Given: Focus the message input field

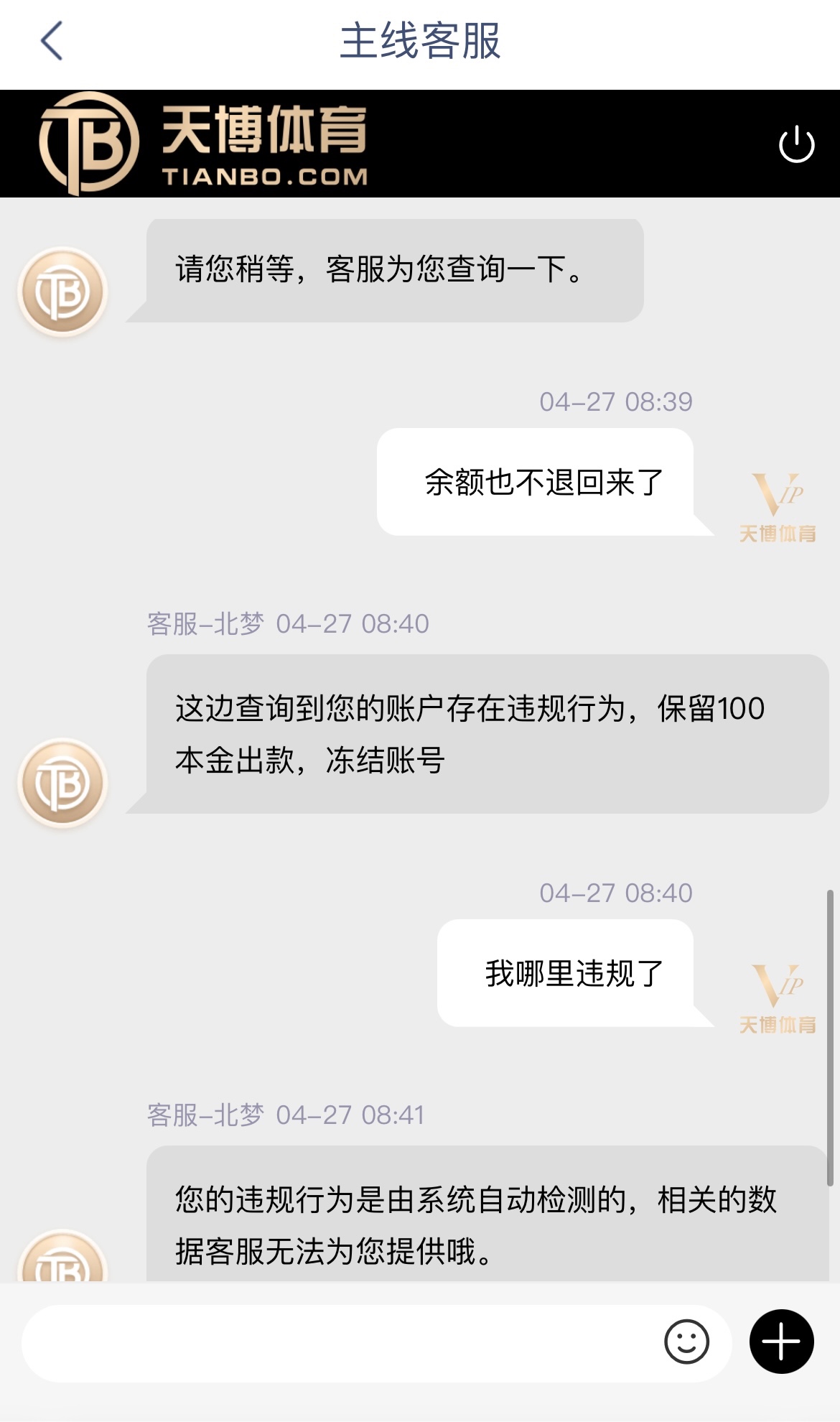Looking at the screenshot, I should (x=337, y=1342).
